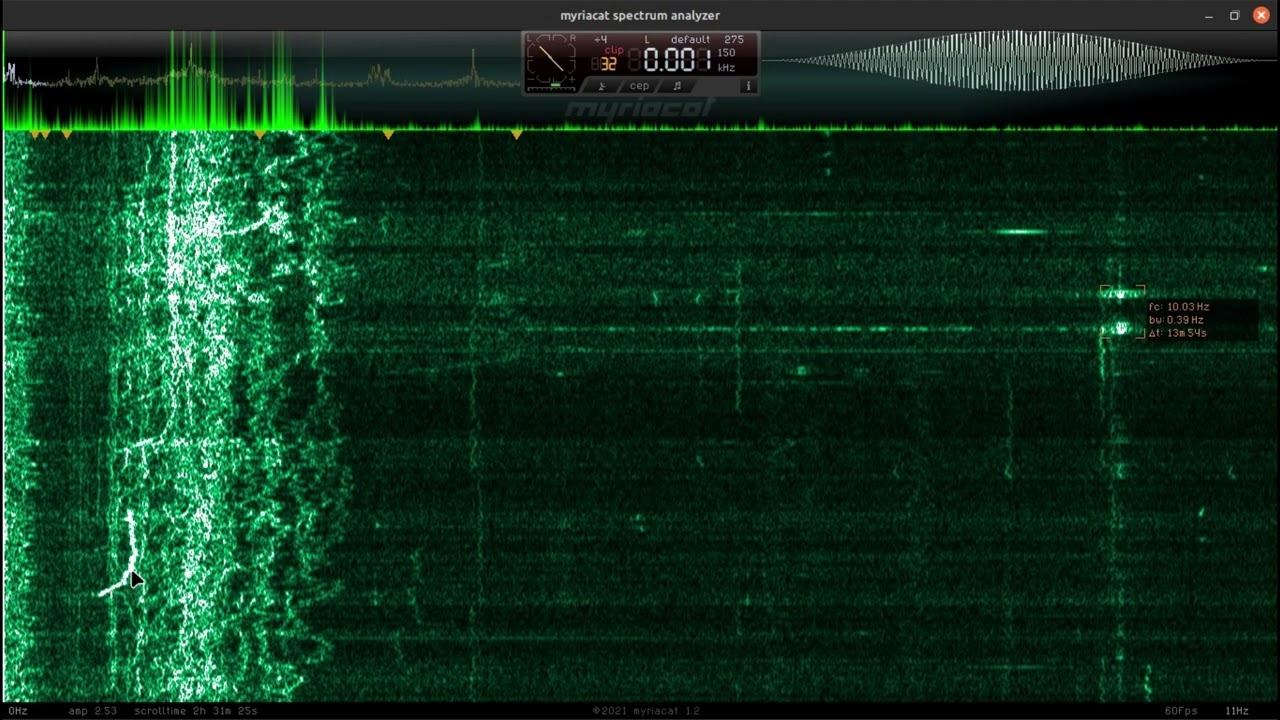Minimize the myriacat window
The height and width of the screenshot is (720, 1280).
click(x=1209, y=15)
